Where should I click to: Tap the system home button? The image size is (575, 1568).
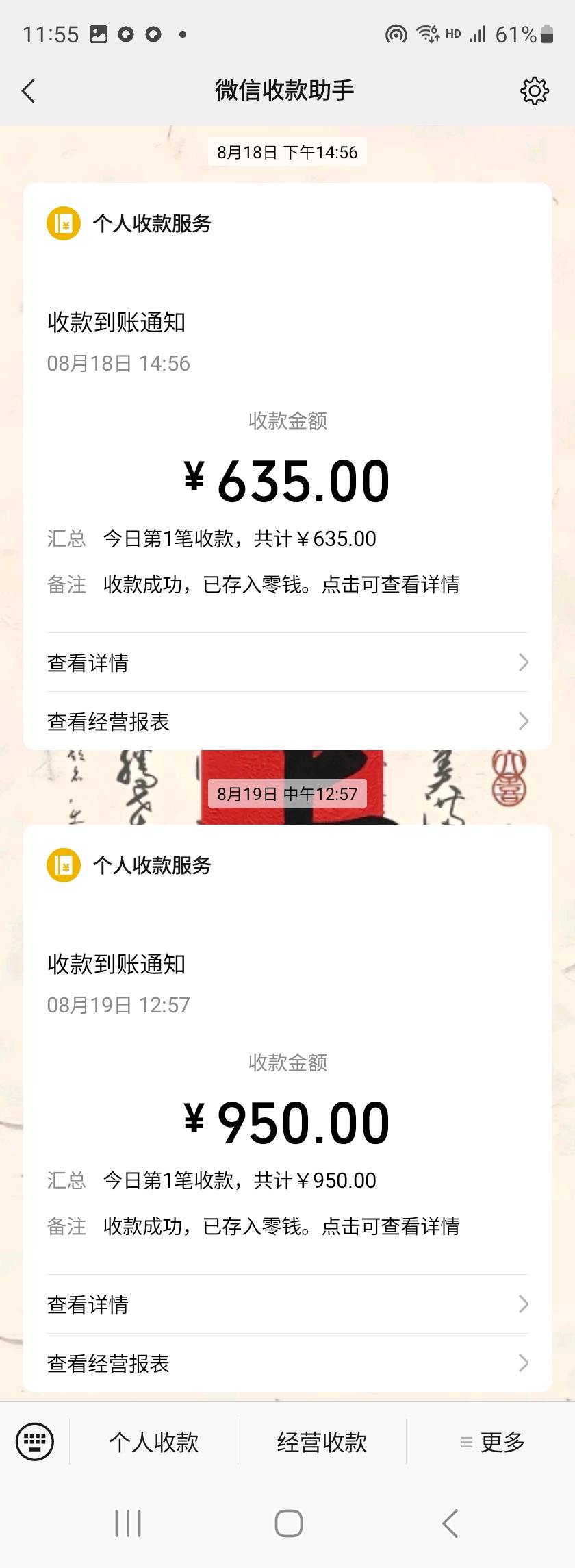click(x=288, y=1523)
